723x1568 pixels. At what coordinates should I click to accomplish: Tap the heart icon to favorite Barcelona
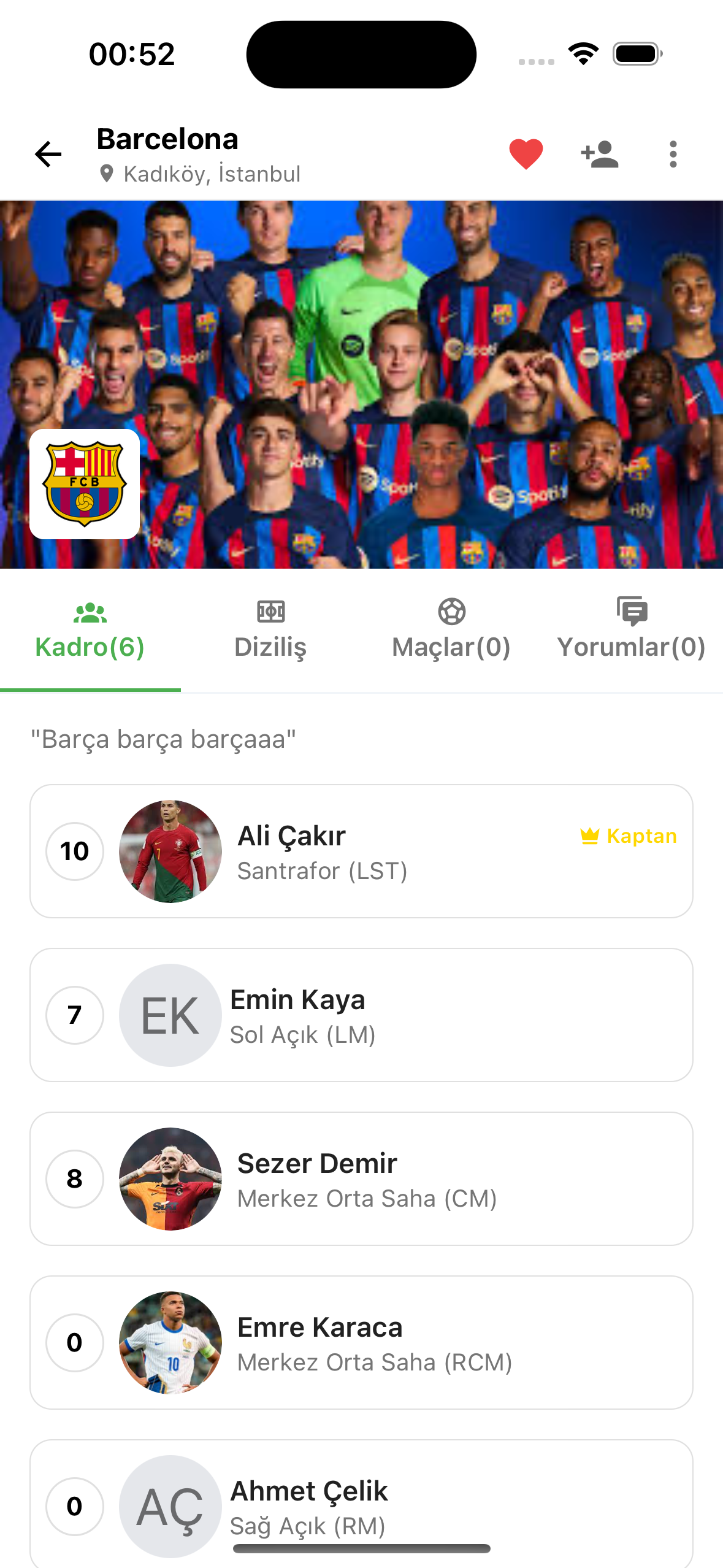526,155
